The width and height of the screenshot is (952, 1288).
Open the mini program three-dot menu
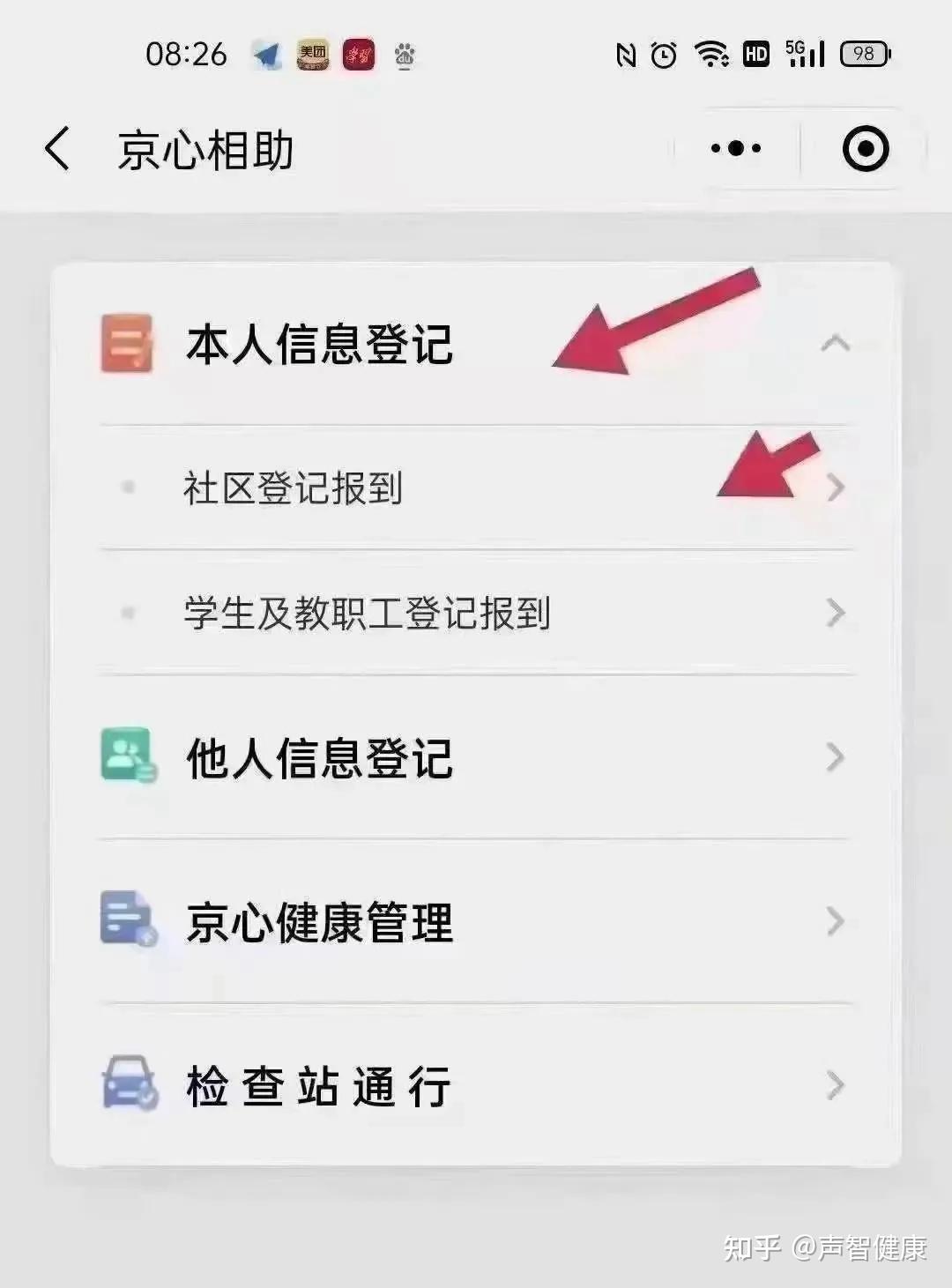coord(736,148)
